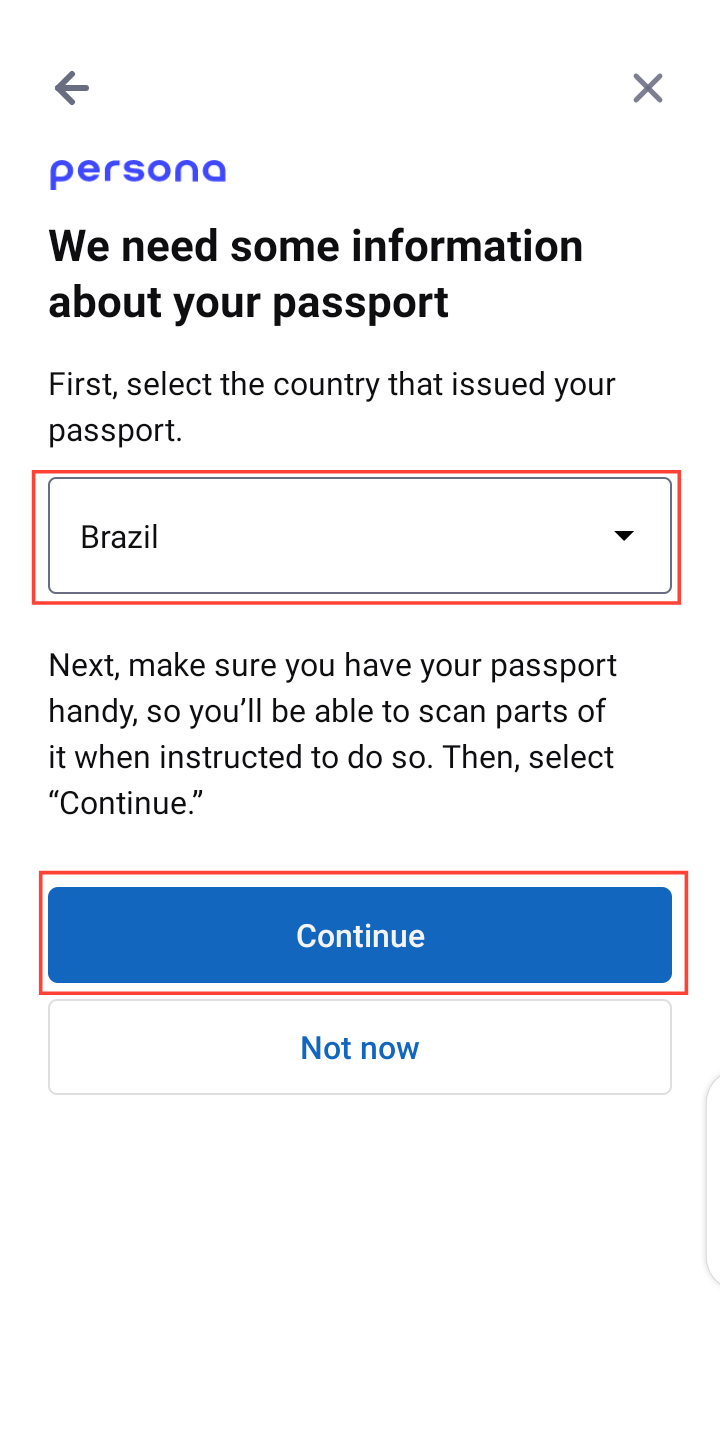This screenshot has width=720, height=1431.
Task: Go back using the top arrow
Action: pyautogui.click(x=71, y=89)
